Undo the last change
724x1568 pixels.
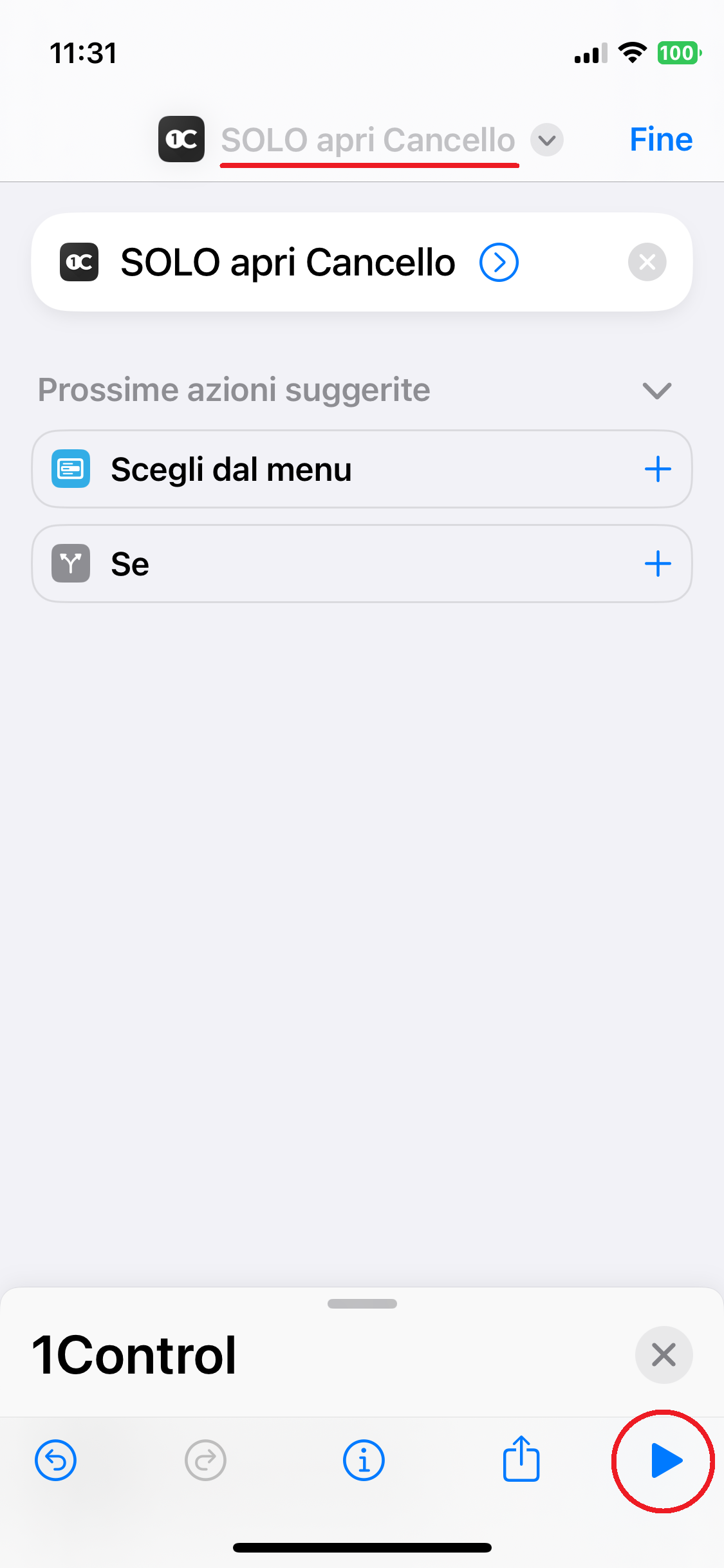pyautogui.click(x=55, y=1460)
